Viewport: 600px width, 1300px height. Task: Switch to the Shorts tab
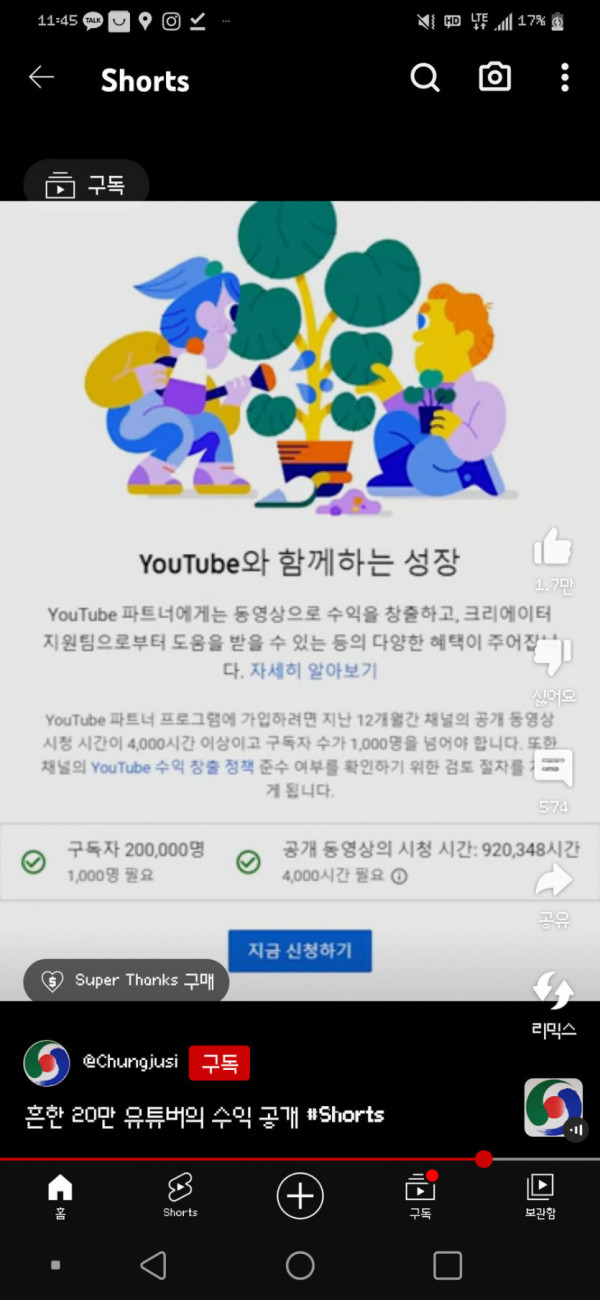[180, 1196]
